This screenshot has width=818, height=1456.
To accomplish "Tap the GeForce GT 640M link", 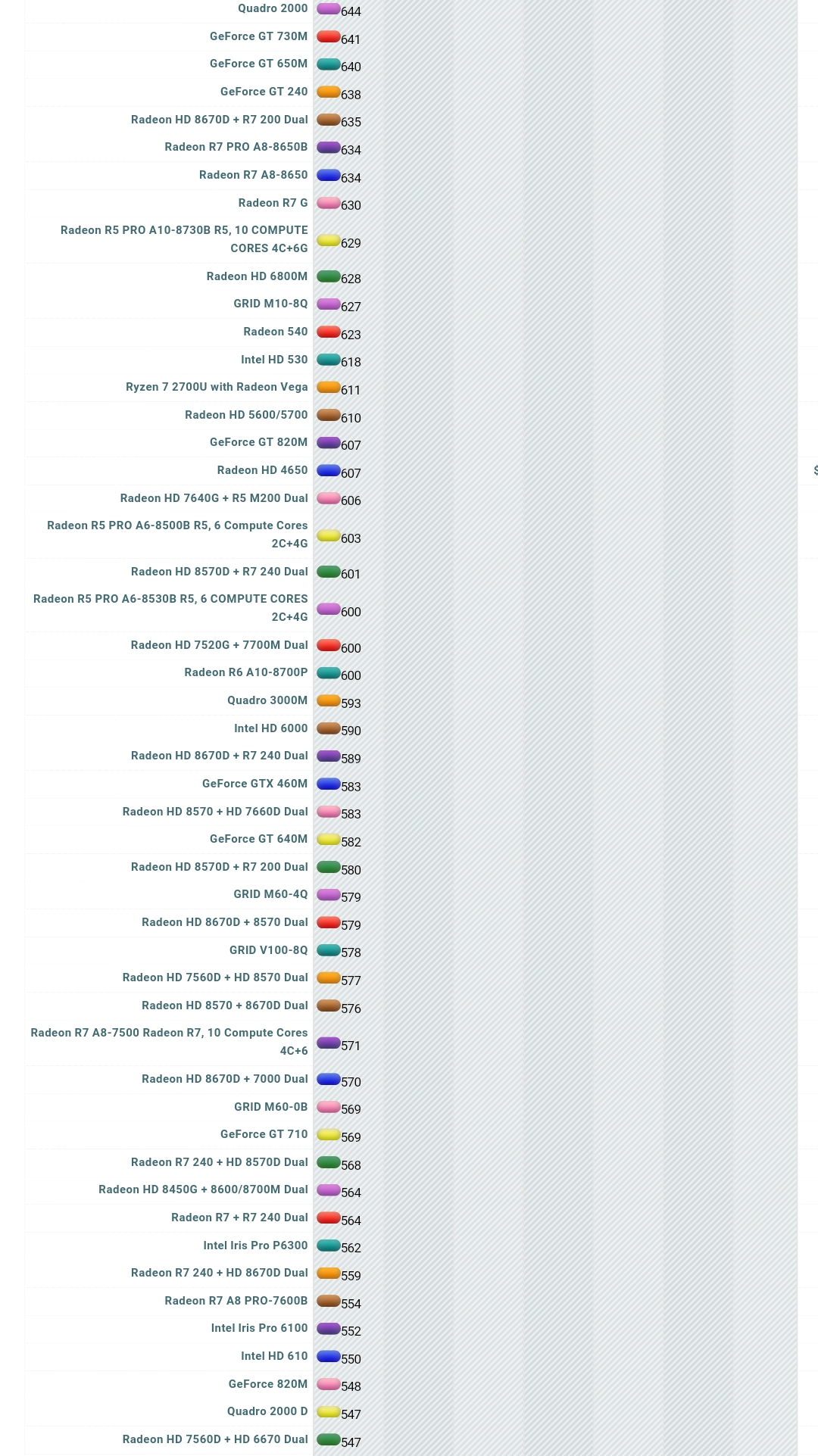I will tap(258, 839).
